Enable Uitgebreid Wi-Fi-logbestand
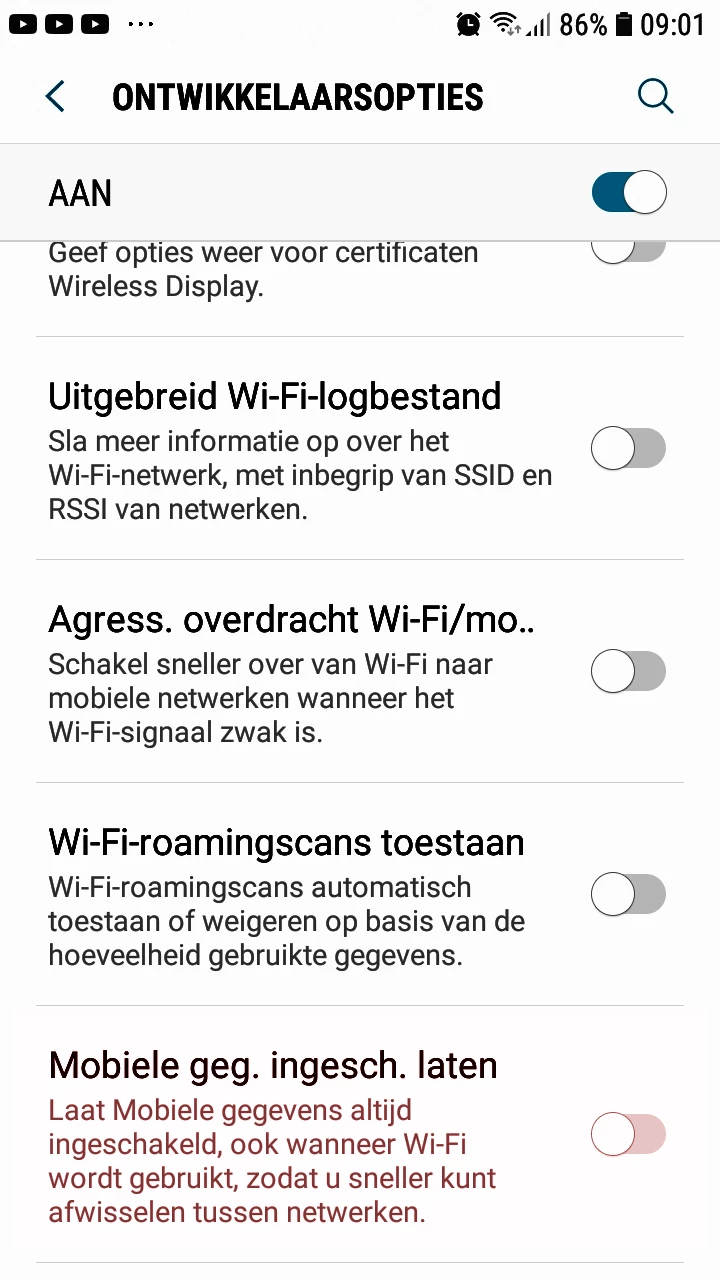The height and width of the screenshot is (1280, 720). (629, 448)
